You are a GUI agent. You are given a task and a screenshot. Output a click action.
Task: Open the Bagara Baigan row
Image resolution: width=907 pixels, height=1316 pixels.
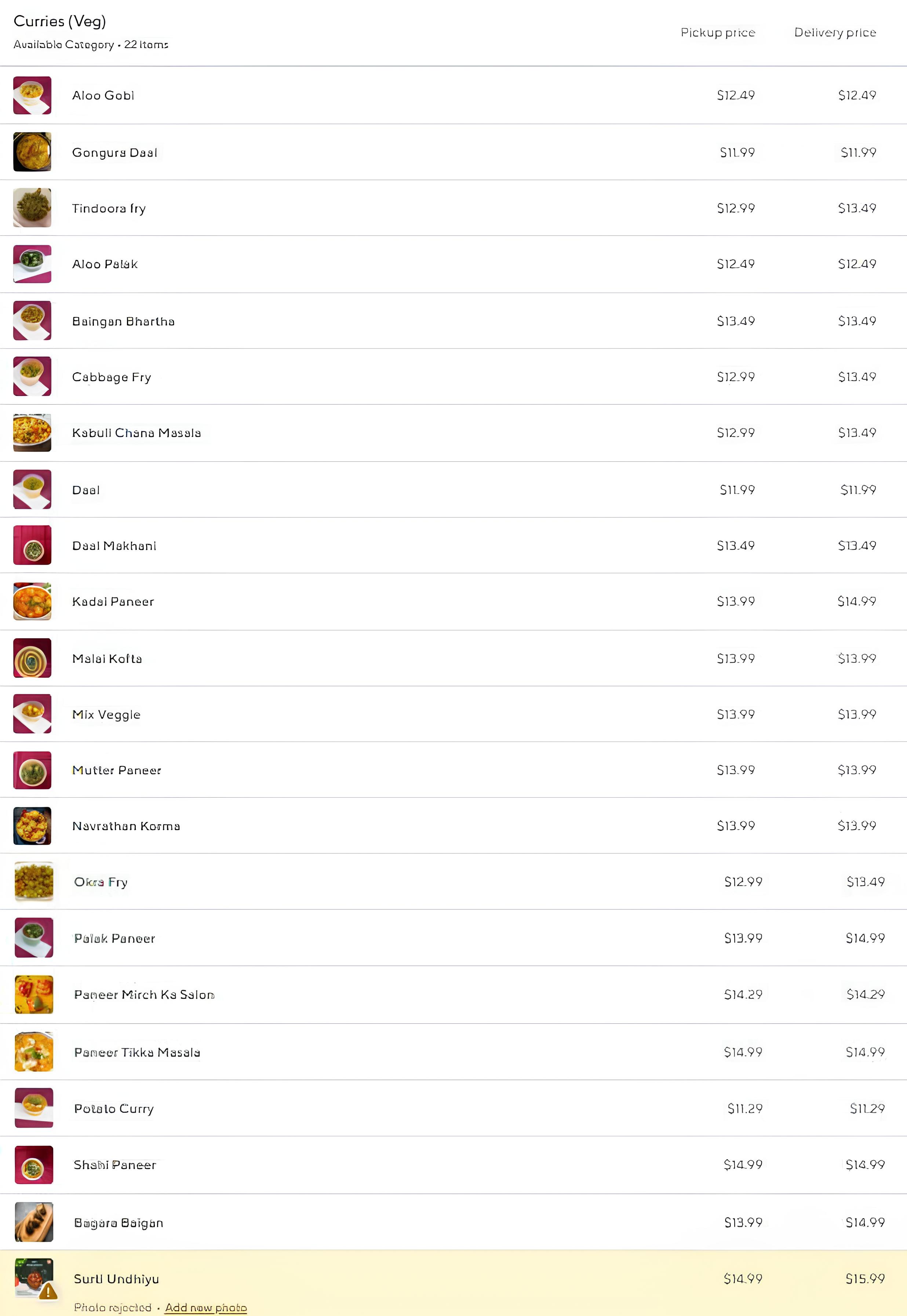click(119, 1223)
